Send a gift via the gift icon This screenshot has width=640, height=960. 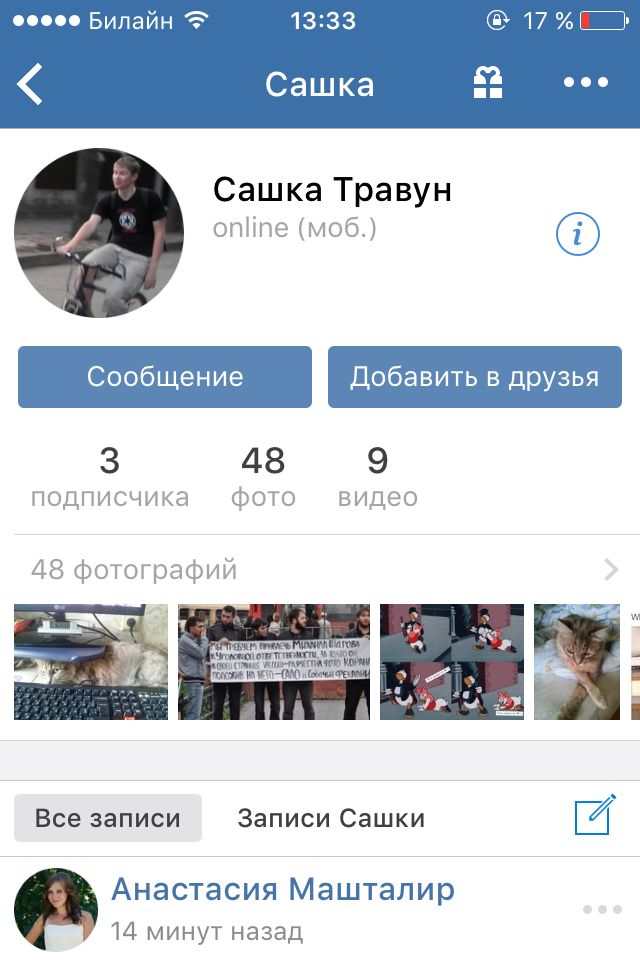488,84
